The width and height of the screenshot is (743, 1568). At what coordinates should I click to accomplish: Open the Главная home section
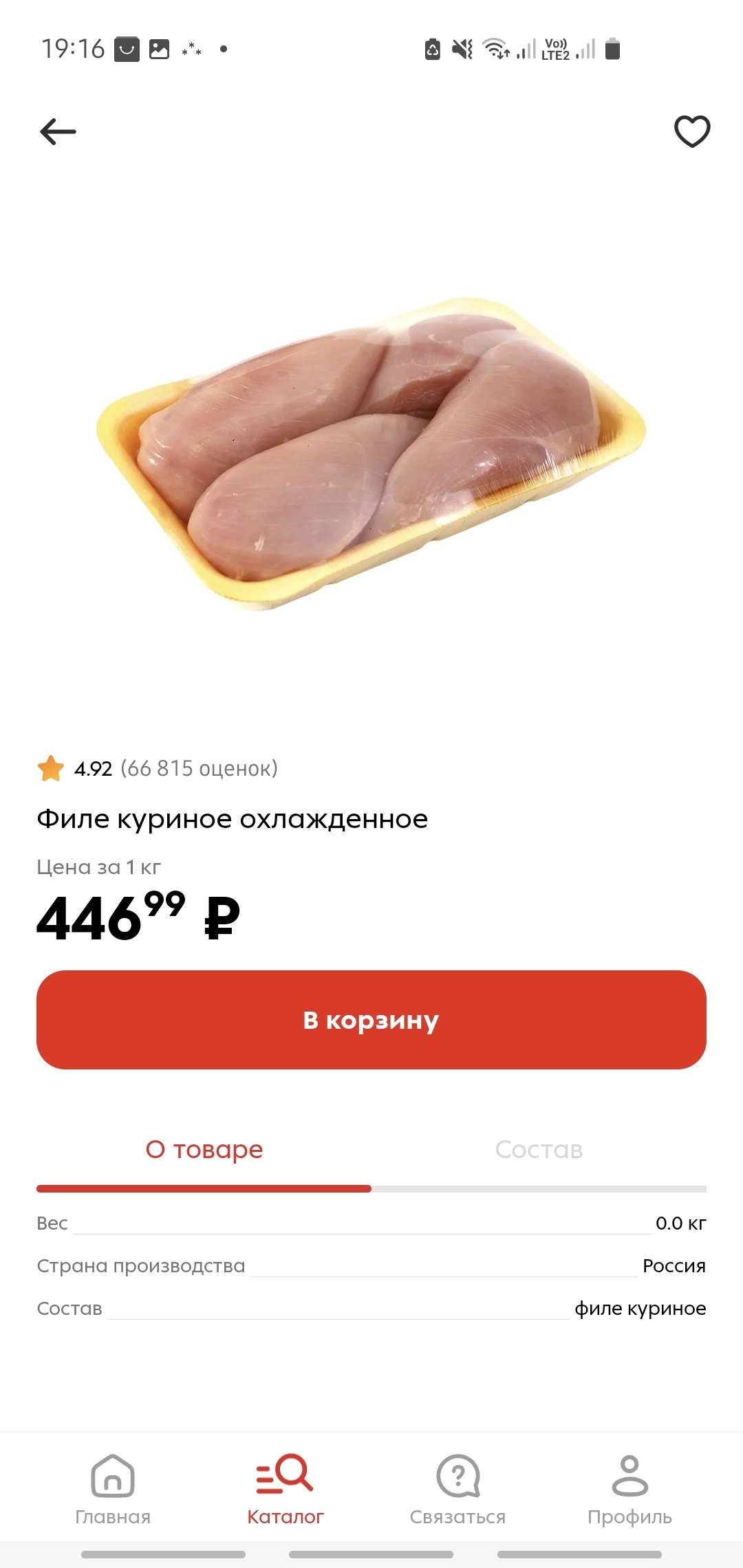[113, 1489]
